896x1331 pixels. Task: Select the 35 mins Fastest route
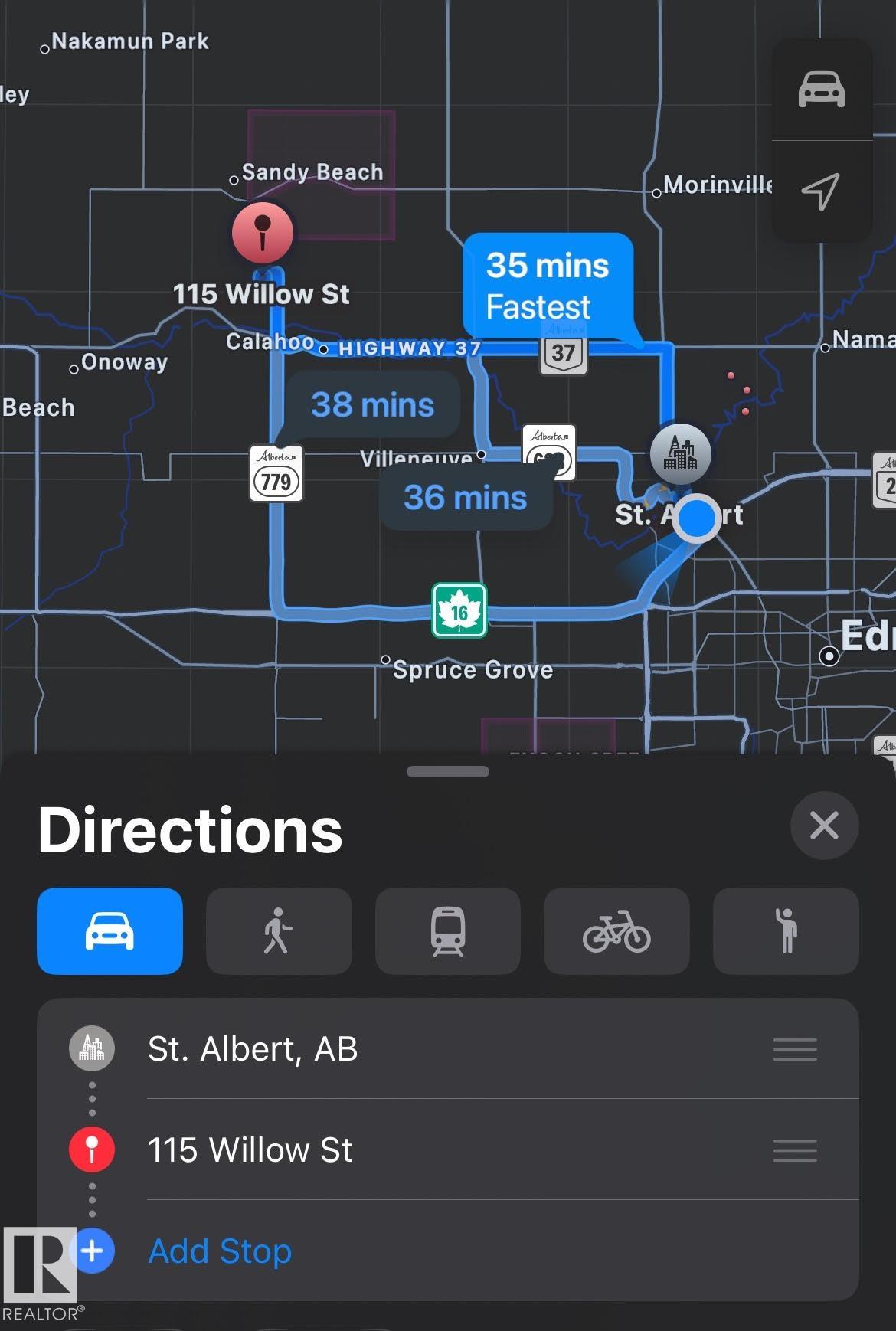[x=548, y=286]
